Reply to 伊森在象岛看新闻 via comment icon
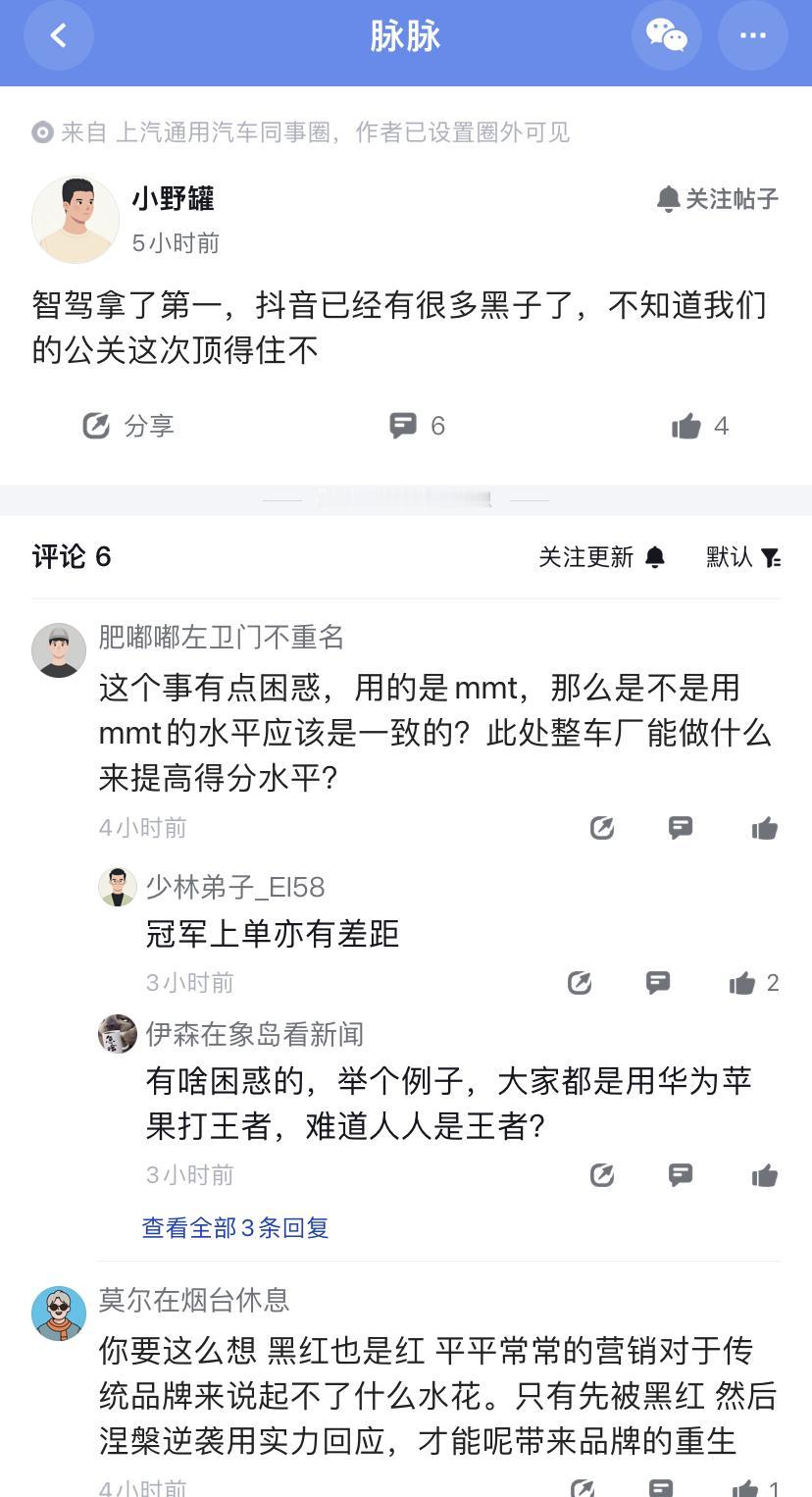 (681, 1174)
